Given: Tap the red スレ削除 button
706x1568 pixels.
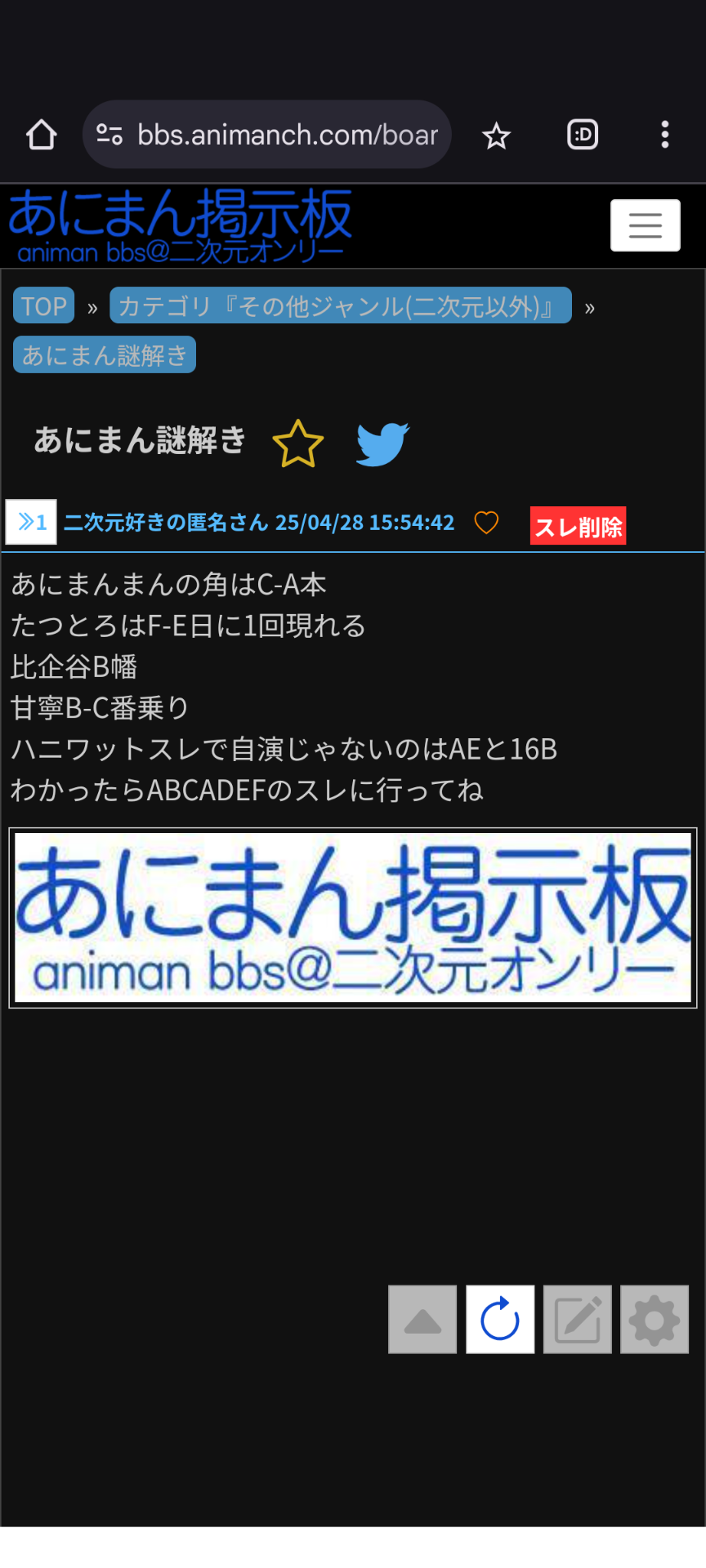Looking at the screenshot, I should point(579,526).
